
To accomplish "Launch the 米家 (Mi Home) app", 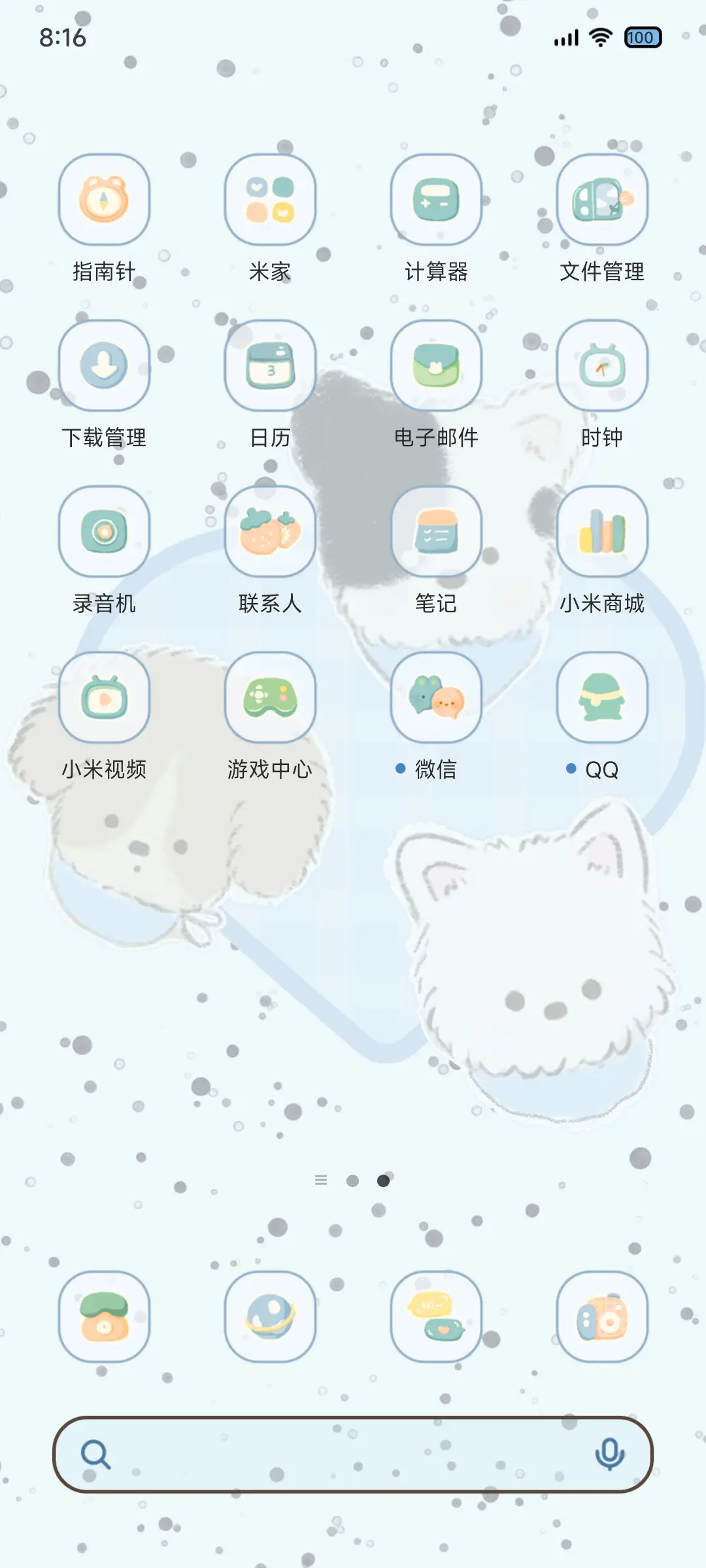I will coord(270,201).
